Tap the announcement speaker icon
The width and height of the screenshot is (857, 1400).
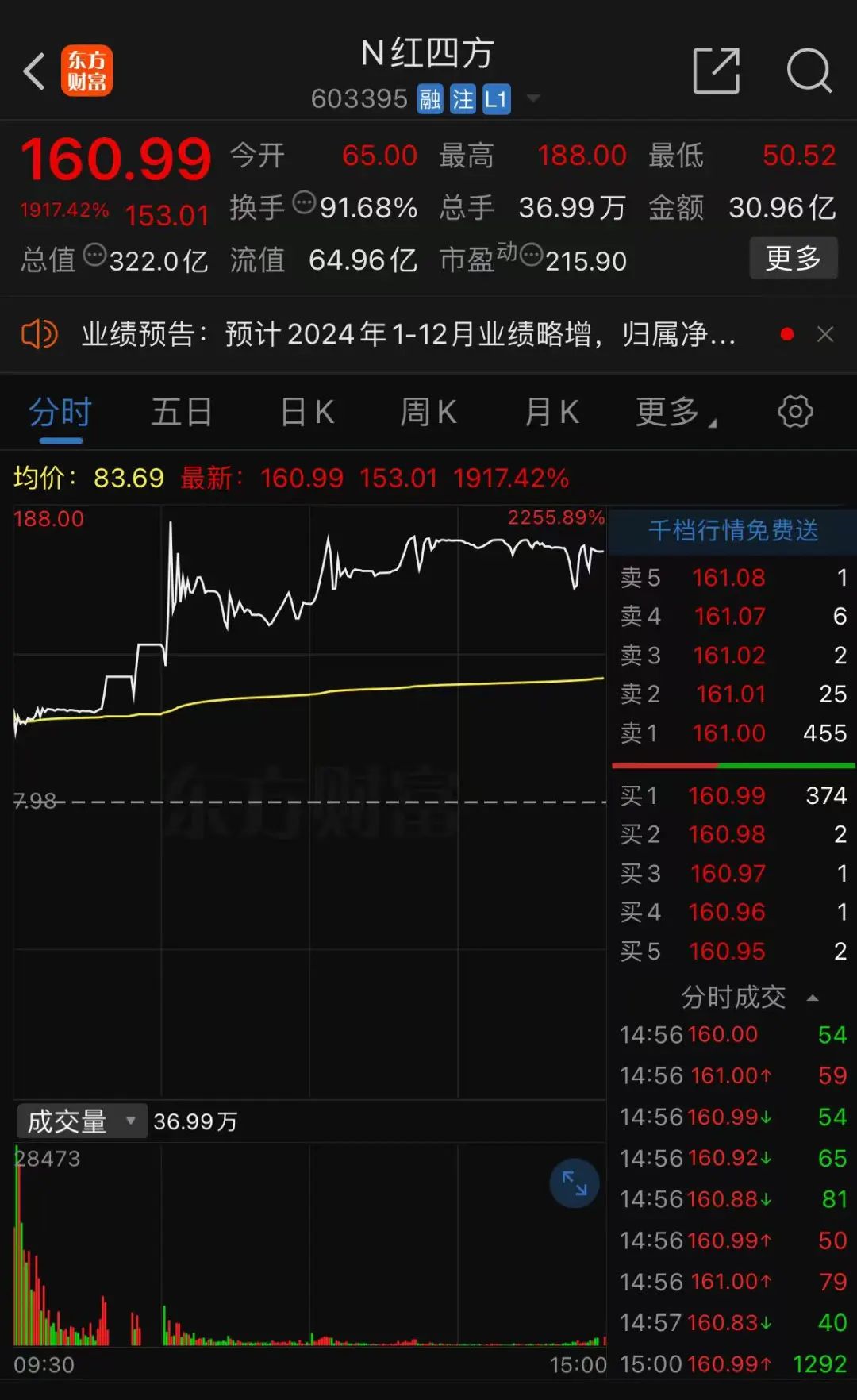click(41, 333)
